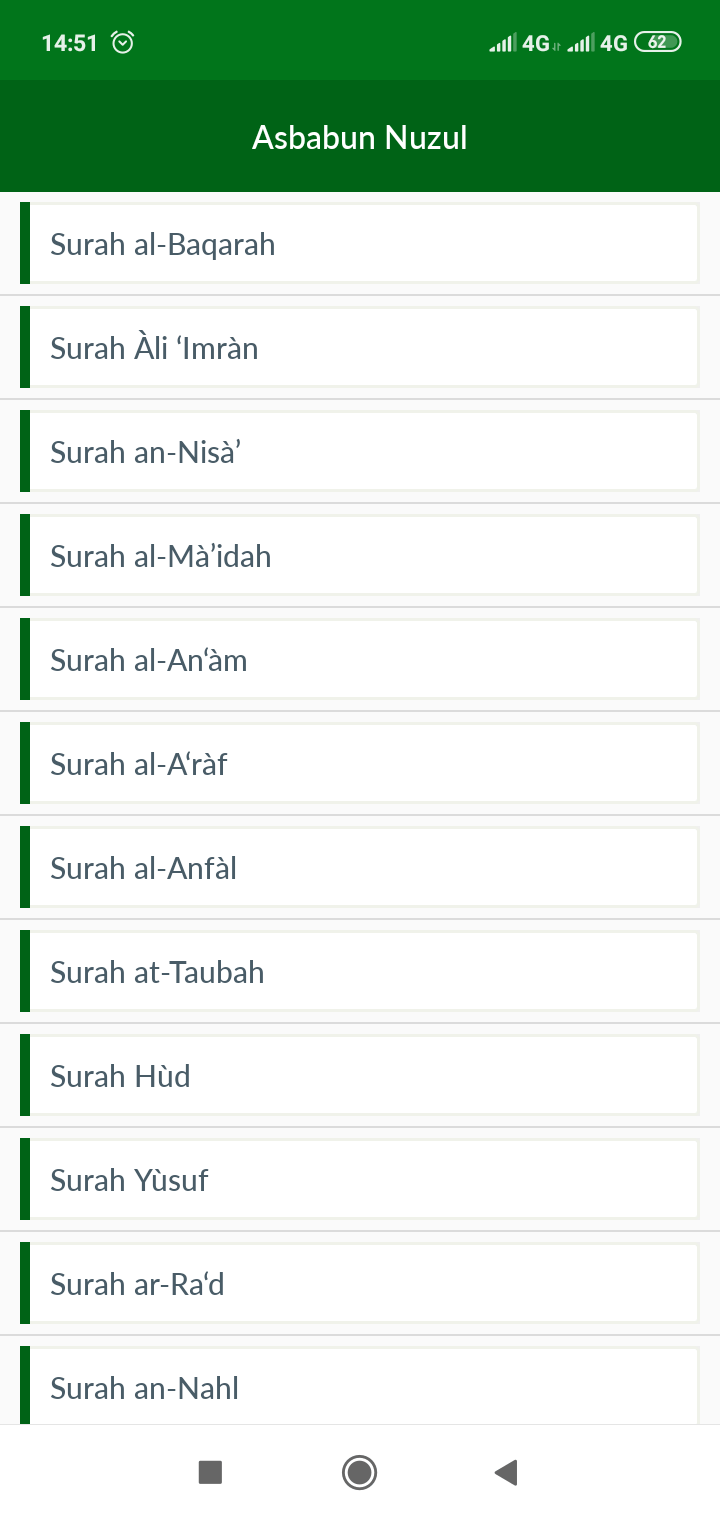Image resolution: width=720 pixels, height=1520 pixels.
Task: View Surah Hùd
Action: pos(360,1076)
